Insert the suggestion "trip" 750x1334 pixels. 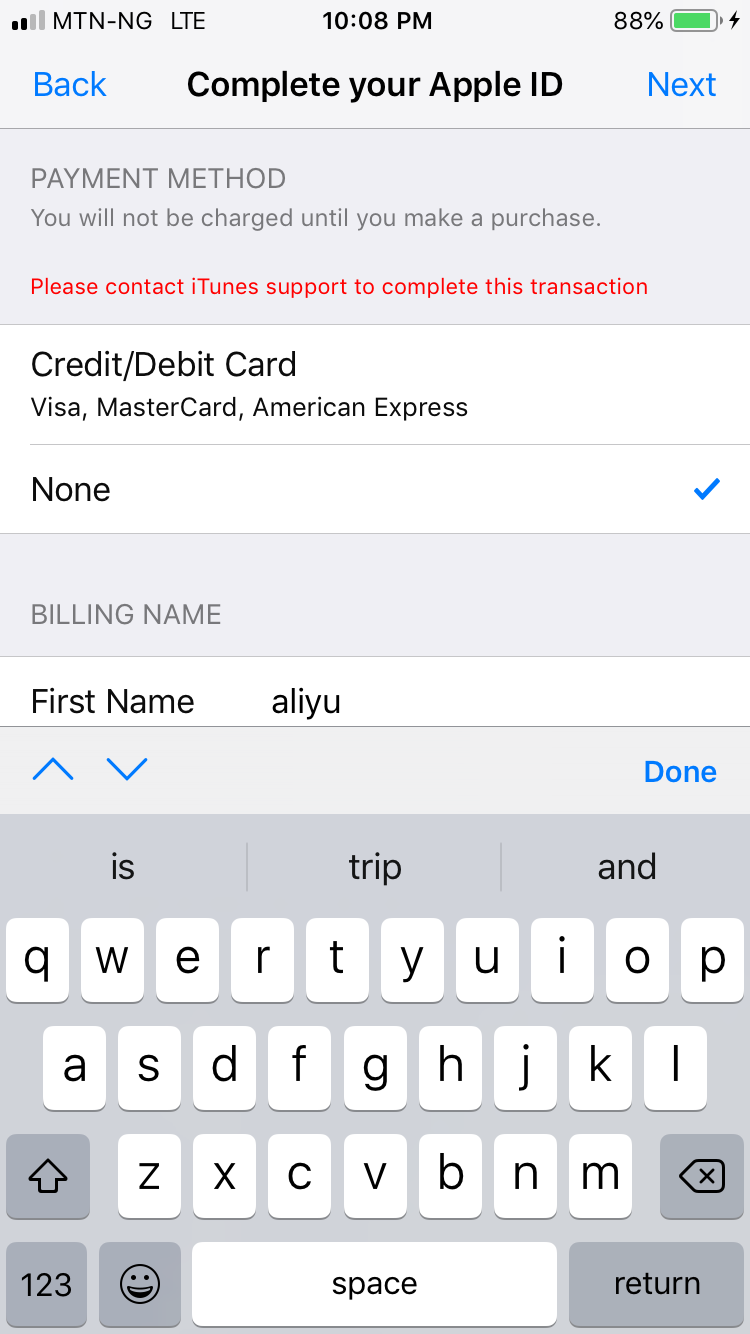[374, 867]
